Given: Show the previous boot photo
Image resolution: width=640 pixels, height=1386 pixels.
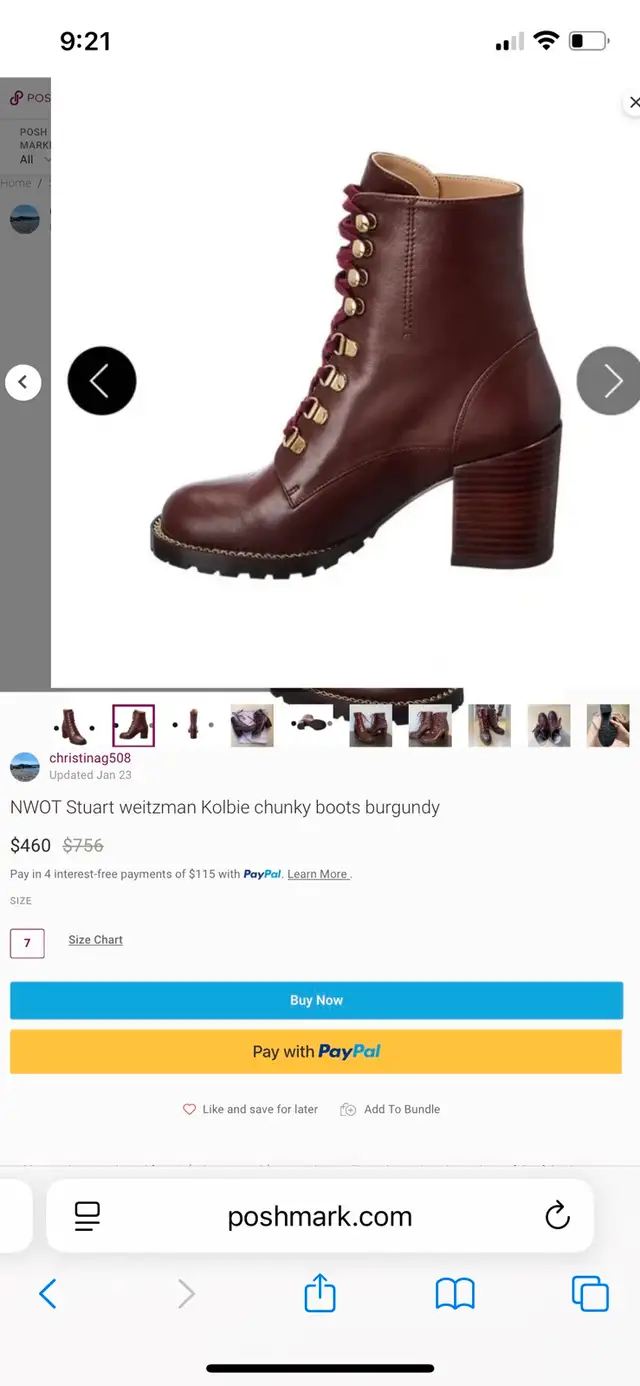Looking at the screenshot, I should [x=102, y=381].
